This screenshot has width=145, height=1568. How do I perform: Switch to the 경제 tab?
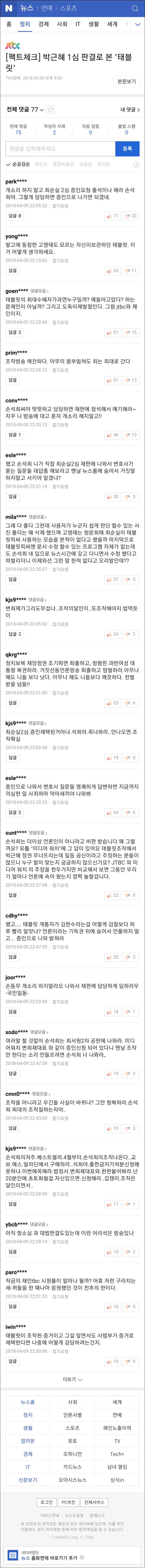43,24
